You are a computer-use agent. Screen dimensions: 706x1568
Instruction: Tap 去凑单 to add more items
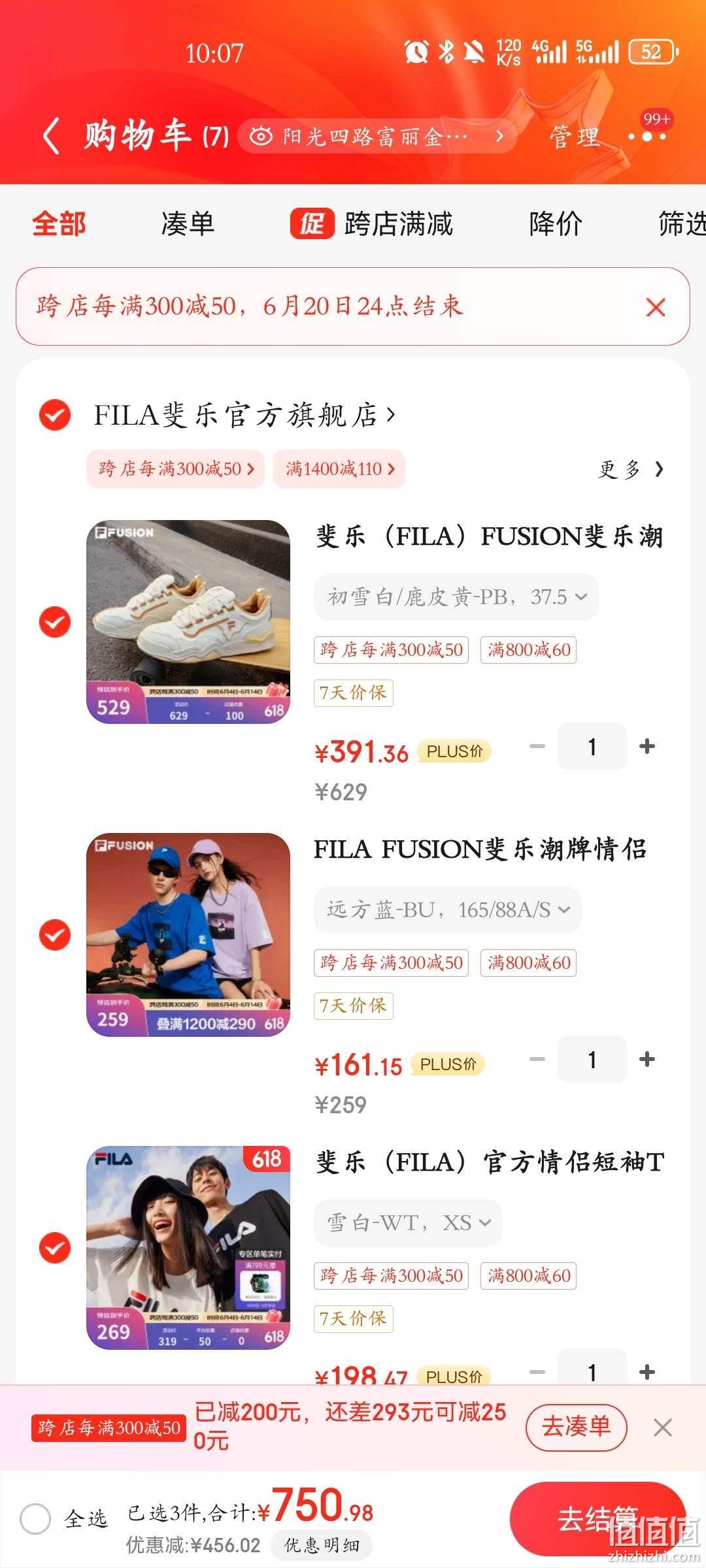[x=576, y=1427]
